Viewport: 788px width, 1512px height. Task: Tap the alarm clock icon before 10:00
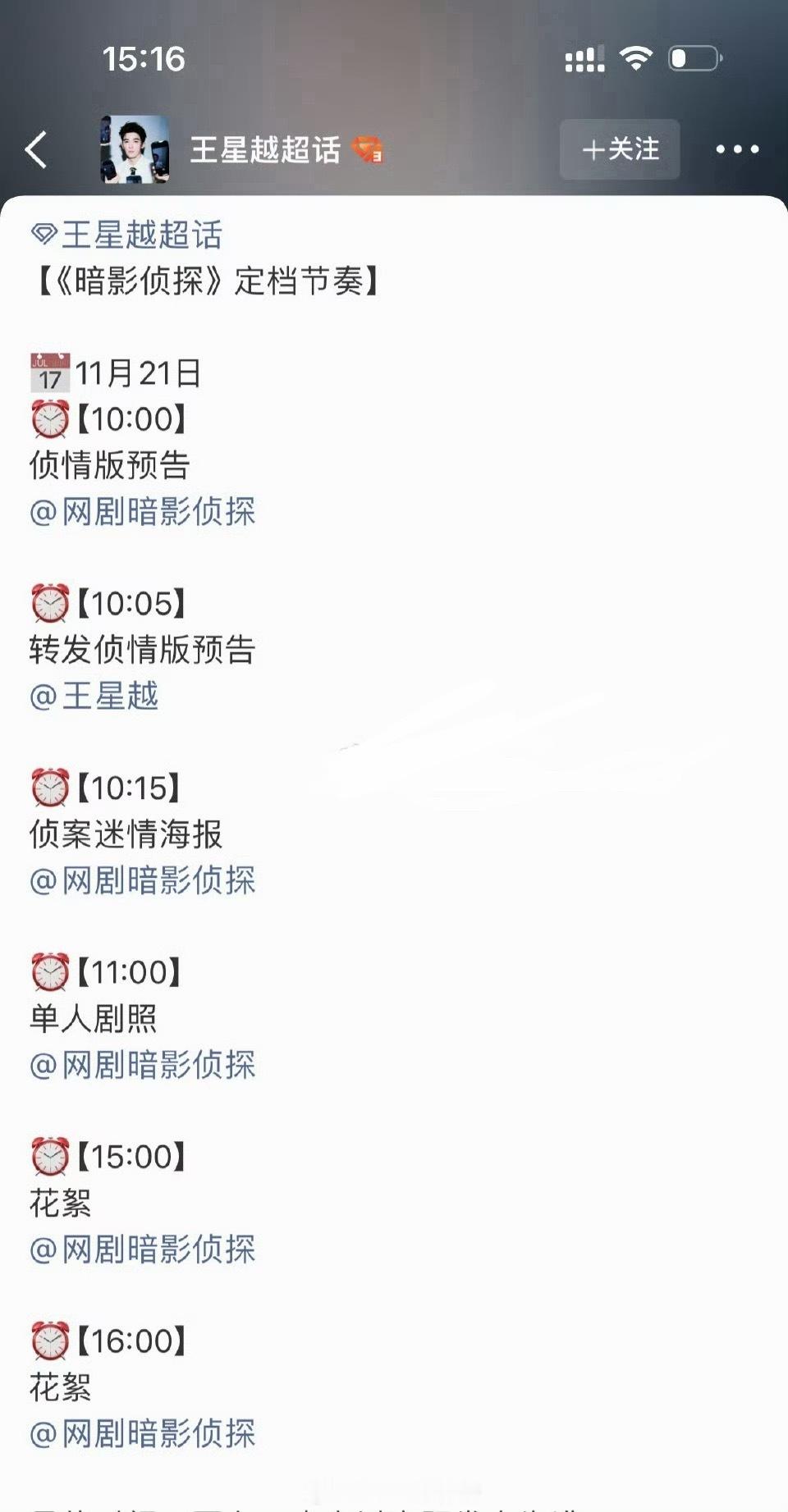[50, 421]
